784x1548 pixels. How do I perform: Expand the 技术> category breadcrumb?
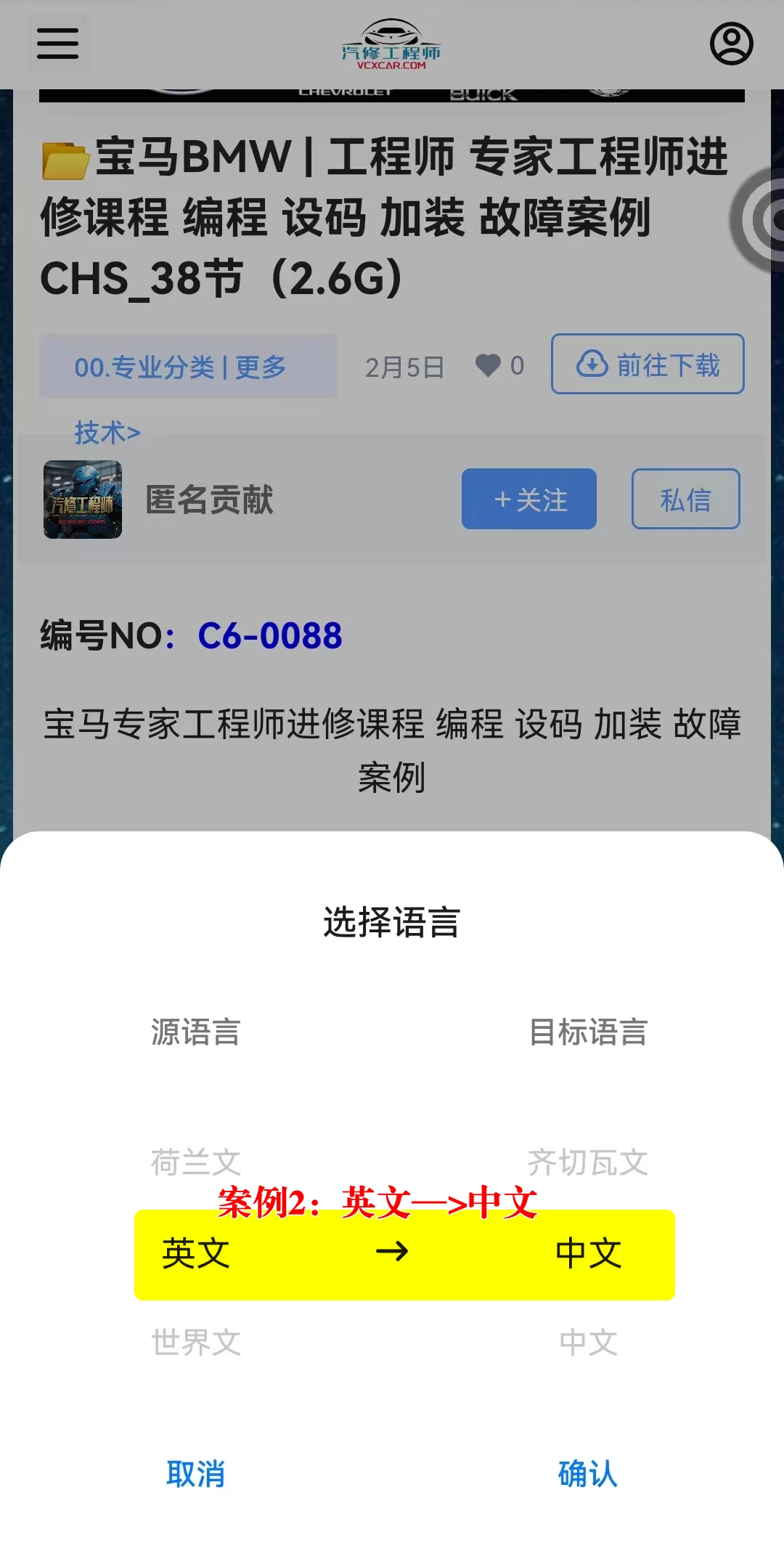coord(107,430)
